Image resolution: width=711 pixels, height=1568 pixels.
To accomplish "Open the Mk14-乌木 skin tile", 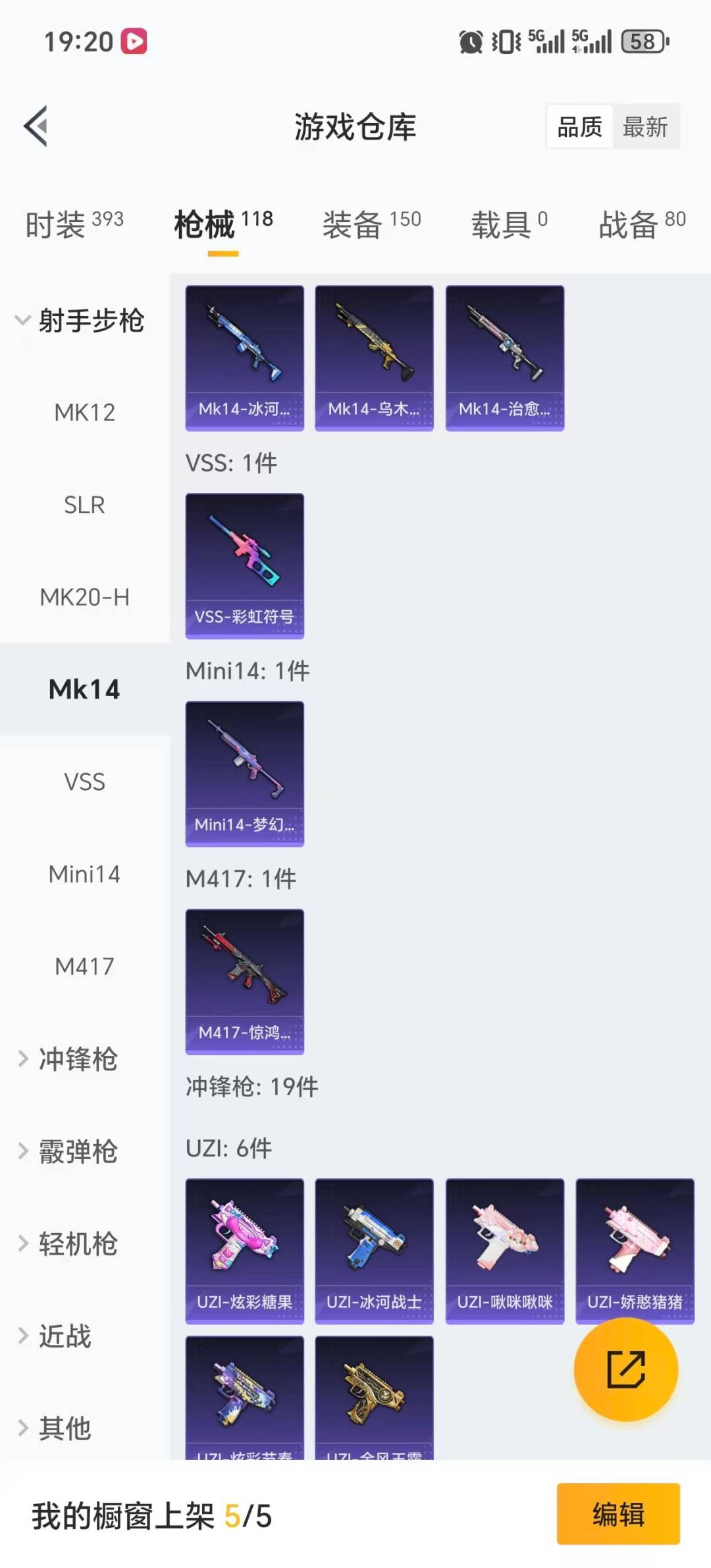I will pos(374,358).
